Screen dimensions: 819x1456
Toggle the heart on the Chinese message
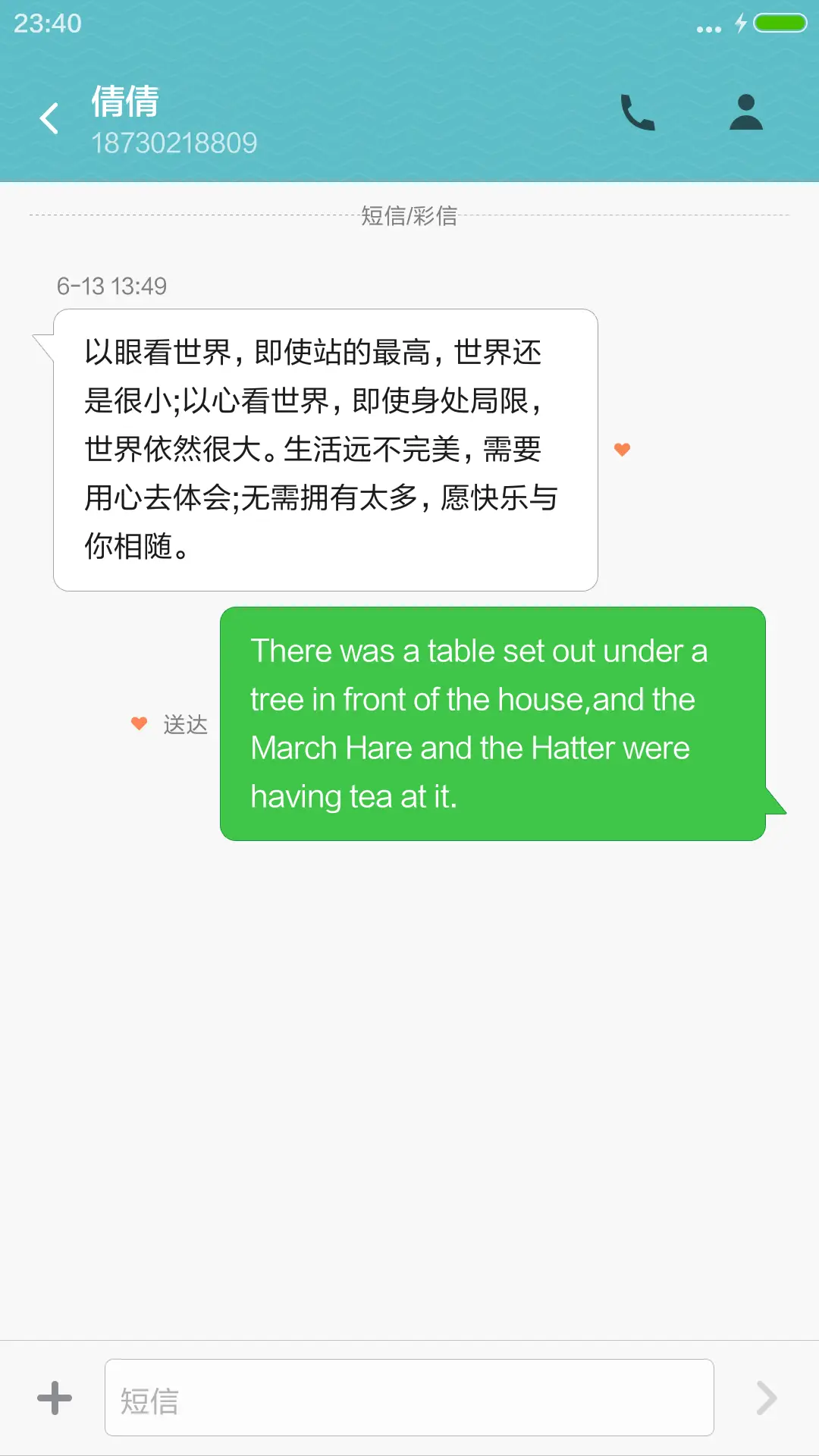622,449
